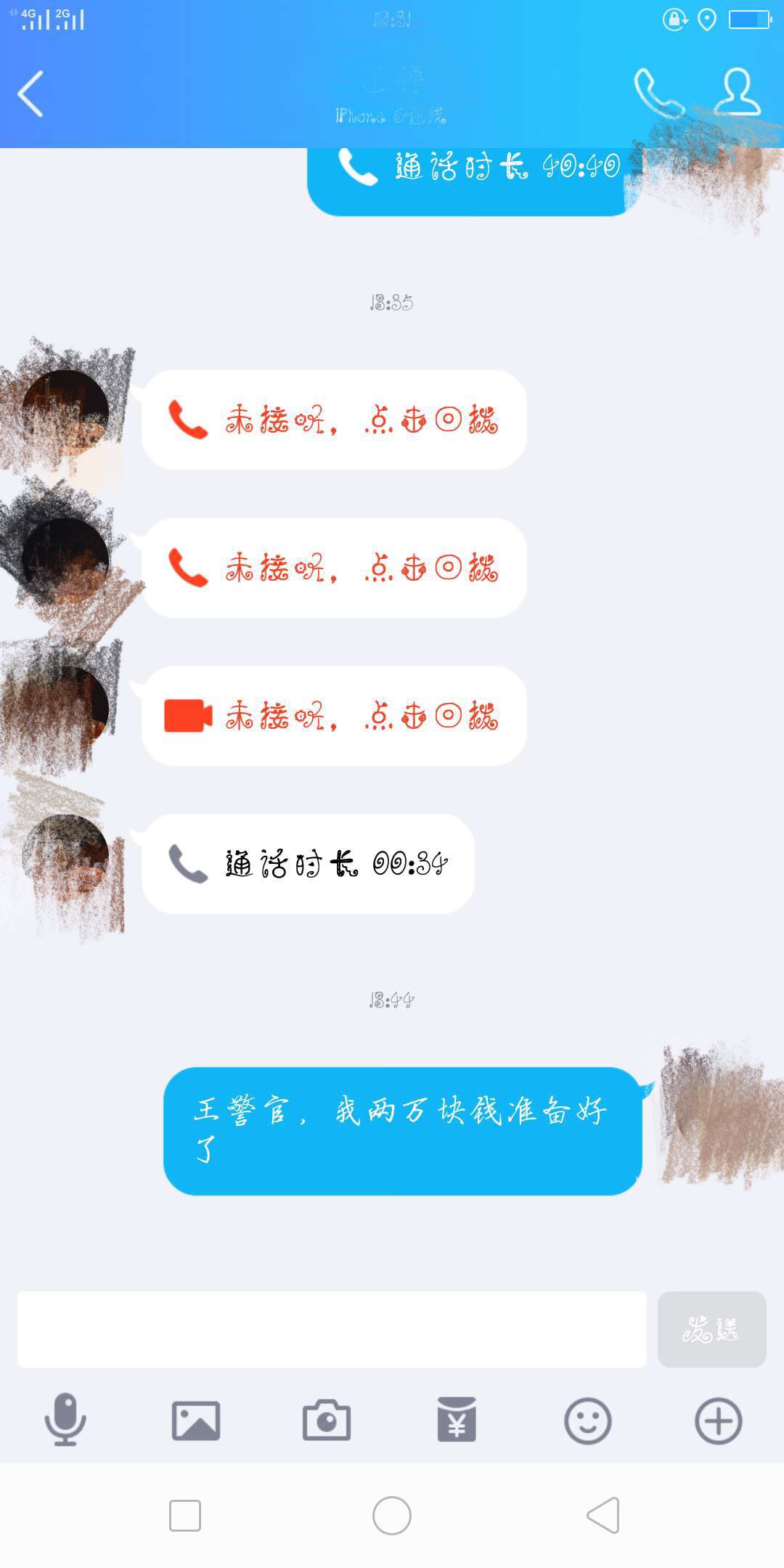The image size is (784, 1568).
Task: Expand more options with the plus icon
Action: click(x=718, y=1420)
